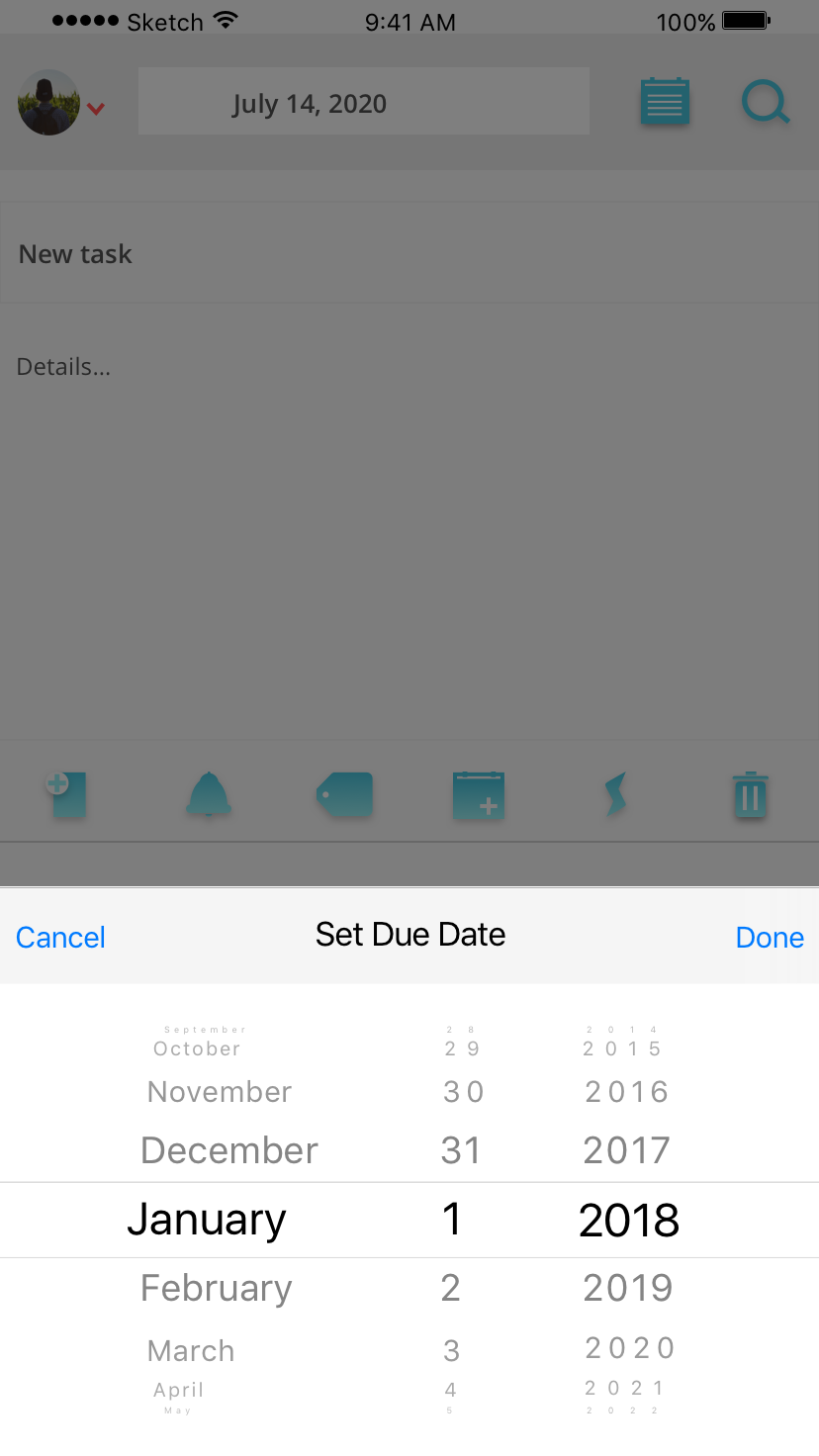The width and height of the screenshot is (819, 1456).
Task: Select March in the month picker
Action: (191, 1350)
